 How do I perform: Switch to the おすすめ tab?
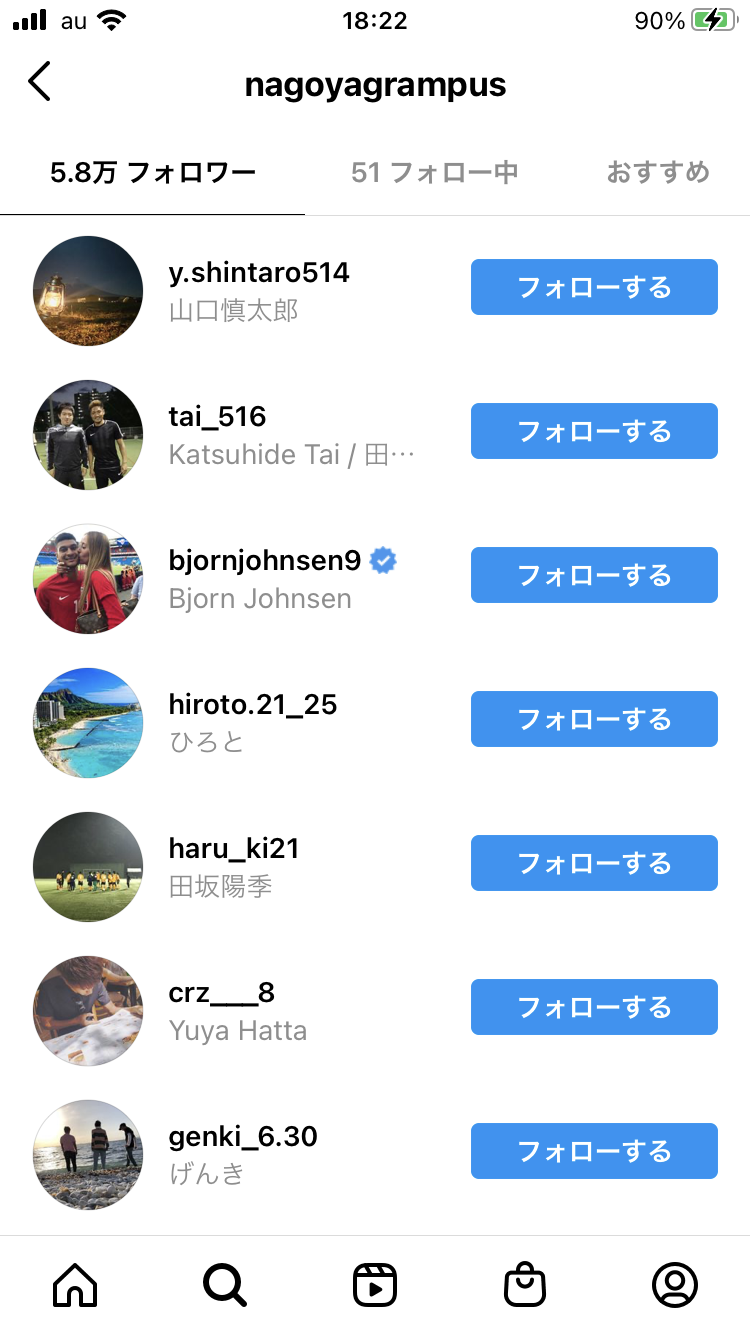point(657,173)
